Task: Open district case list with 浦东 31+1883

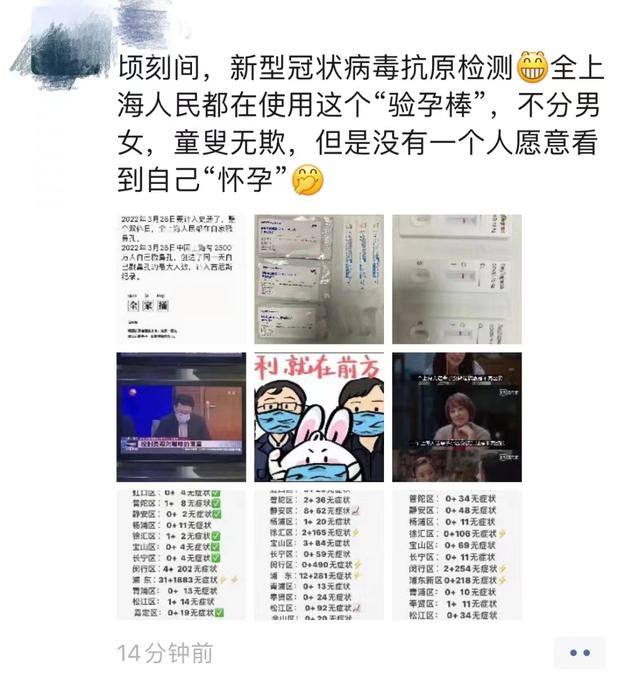Action: (x=180, y=552)
